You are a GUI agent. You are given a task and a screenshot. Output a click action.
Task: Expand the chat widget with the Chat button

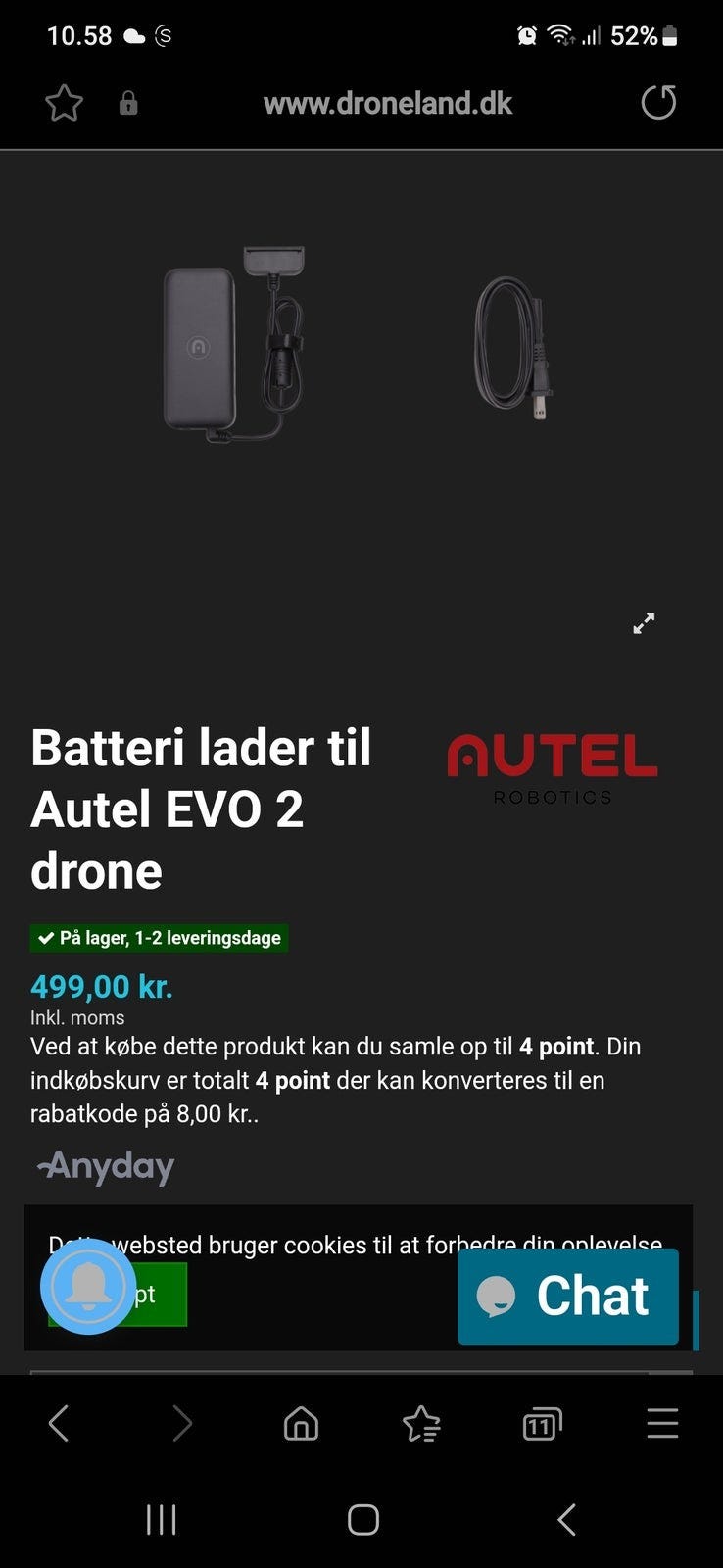[x=567, y=1297]
